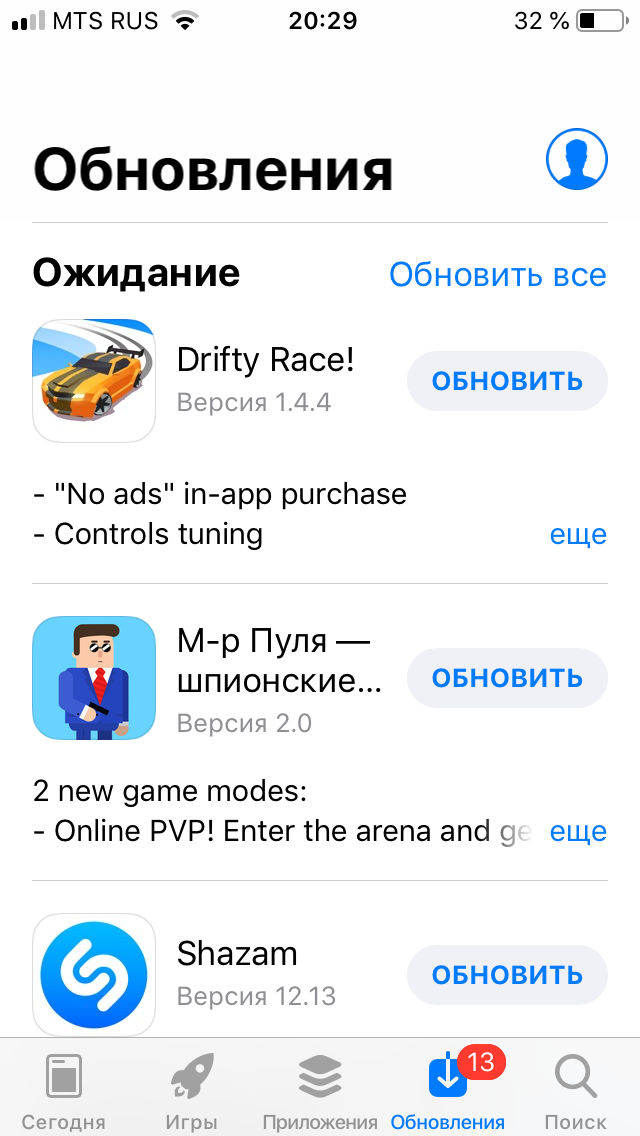This screenshot has height=1136, width=640.
Task: Switch to the Игры tab
Action: tap(191, 1090)
